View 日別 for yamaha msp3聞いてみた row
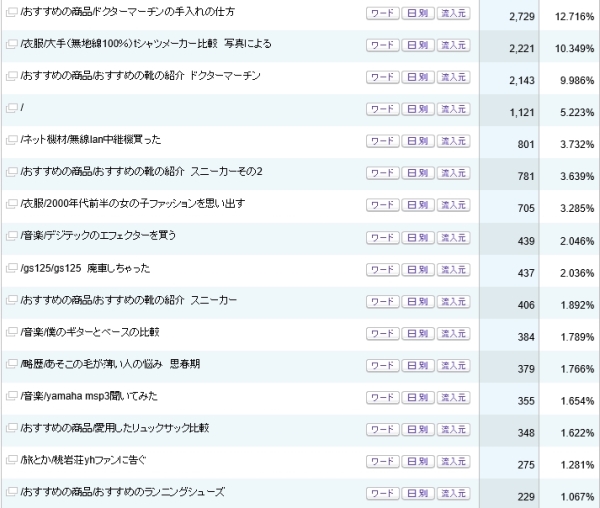This screenshot has width=600, height=508. (x=417, y=397)
